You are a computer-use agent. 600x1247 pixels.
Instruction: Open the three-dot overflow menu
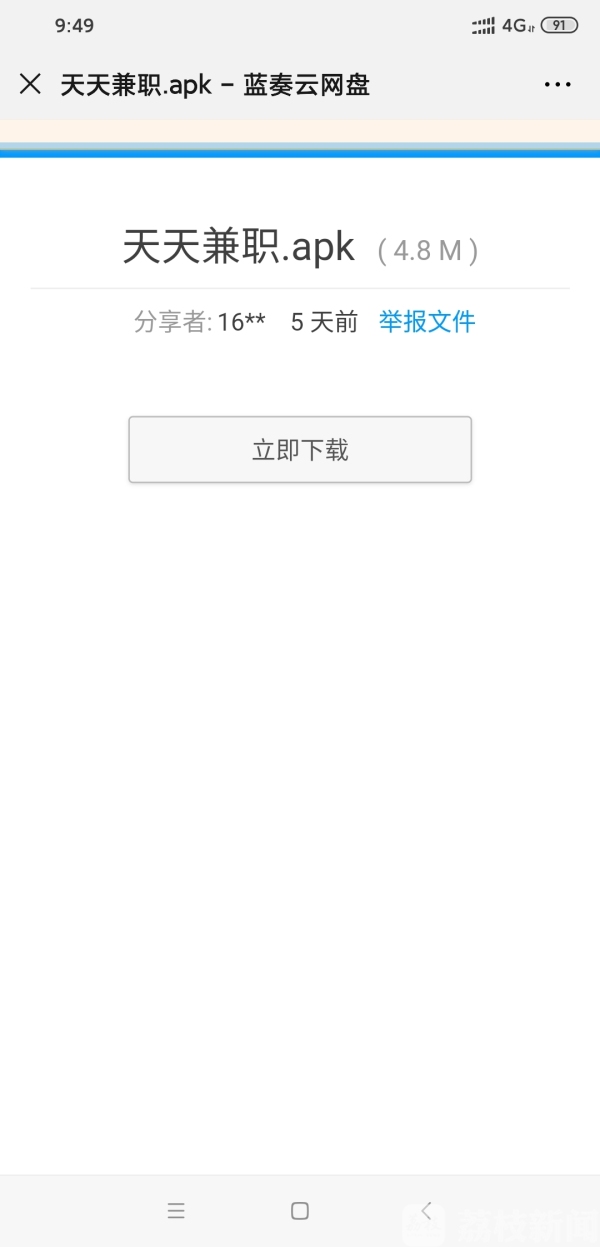tap(557, 85)
